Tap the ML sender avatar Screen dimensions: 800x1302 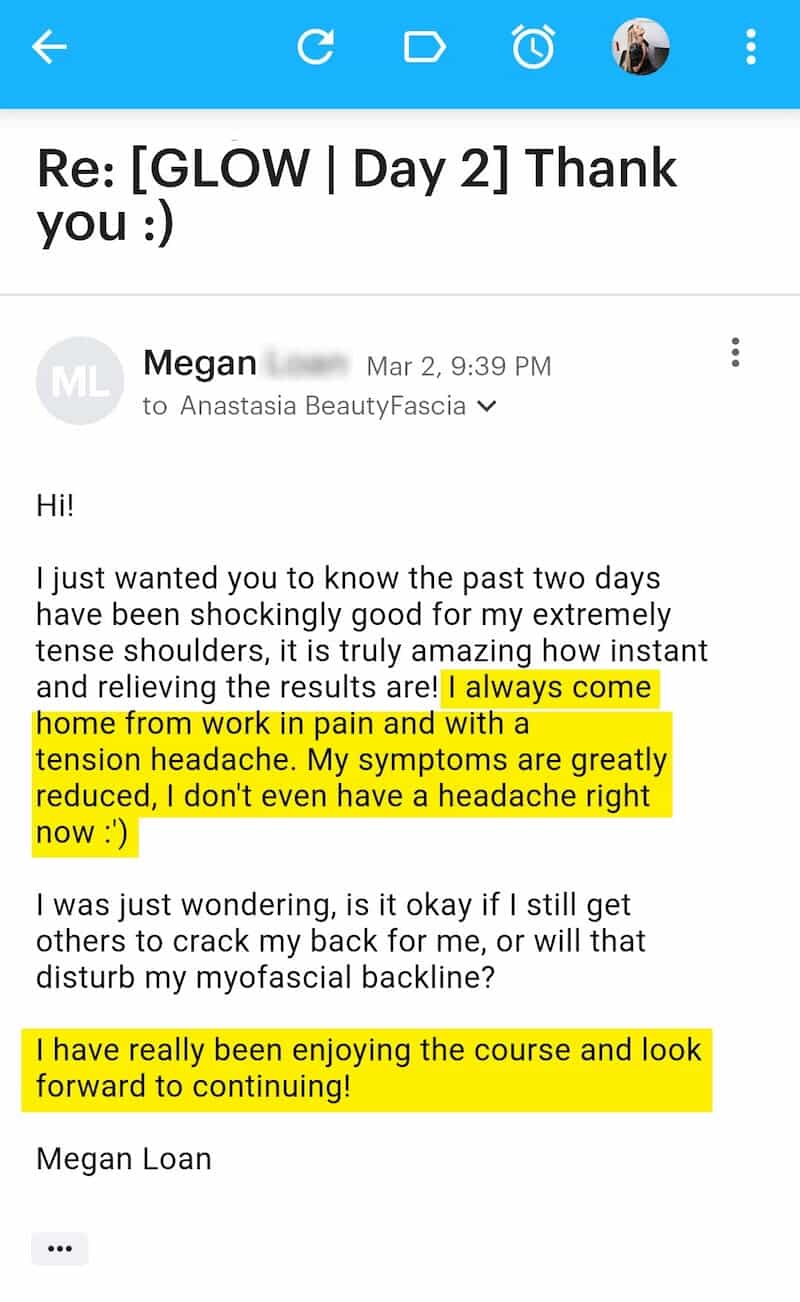79,381
